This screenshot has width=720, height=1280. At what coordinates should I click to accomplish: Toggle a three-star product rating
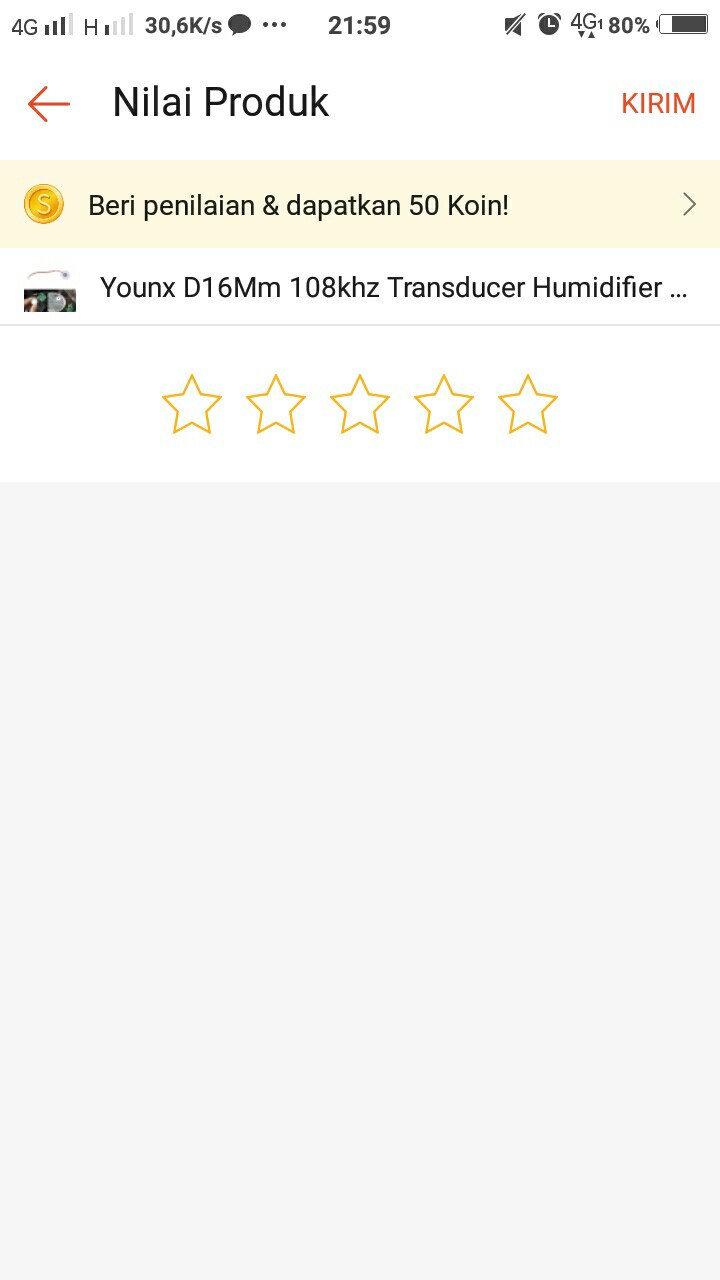coord(359,403)
